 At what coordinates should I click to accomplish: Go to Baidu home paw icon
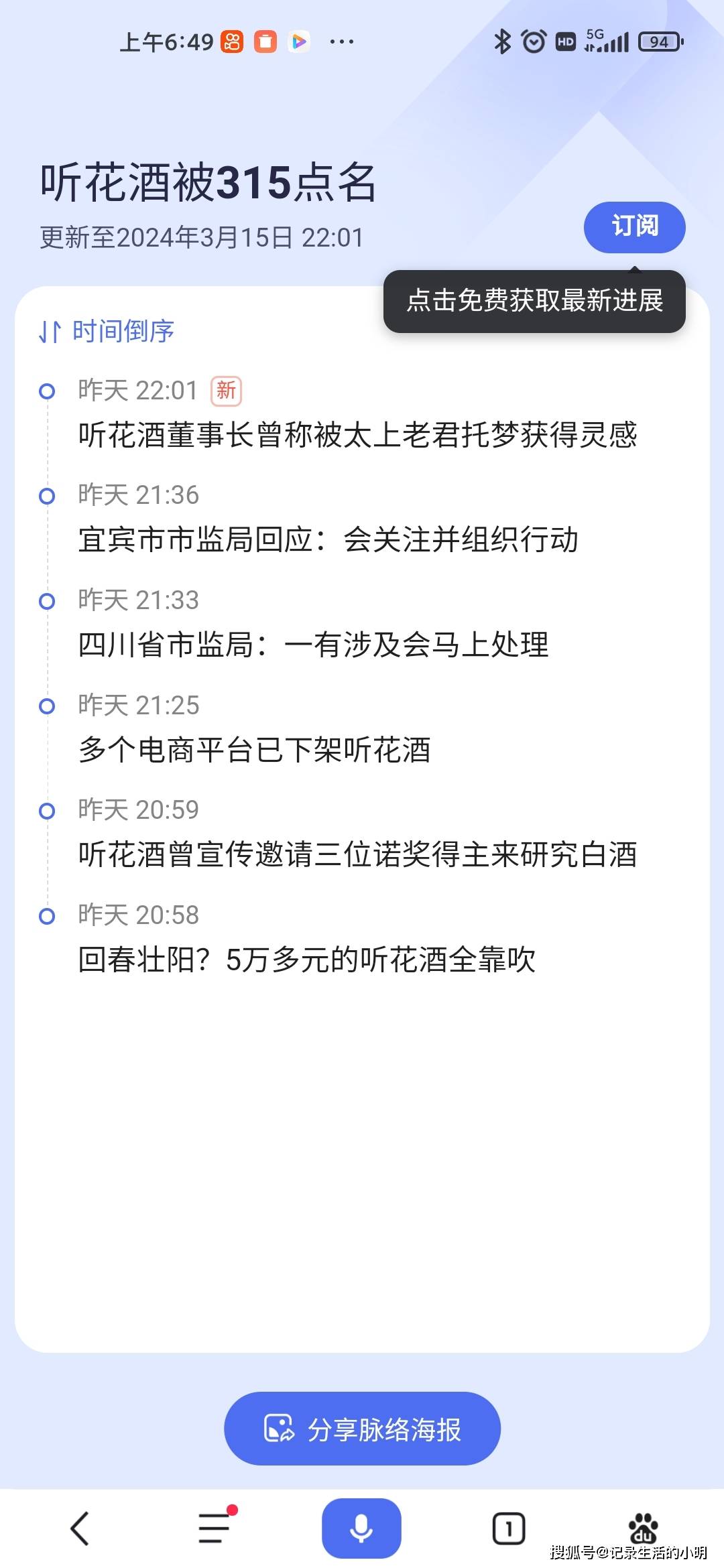point(643,1527)
